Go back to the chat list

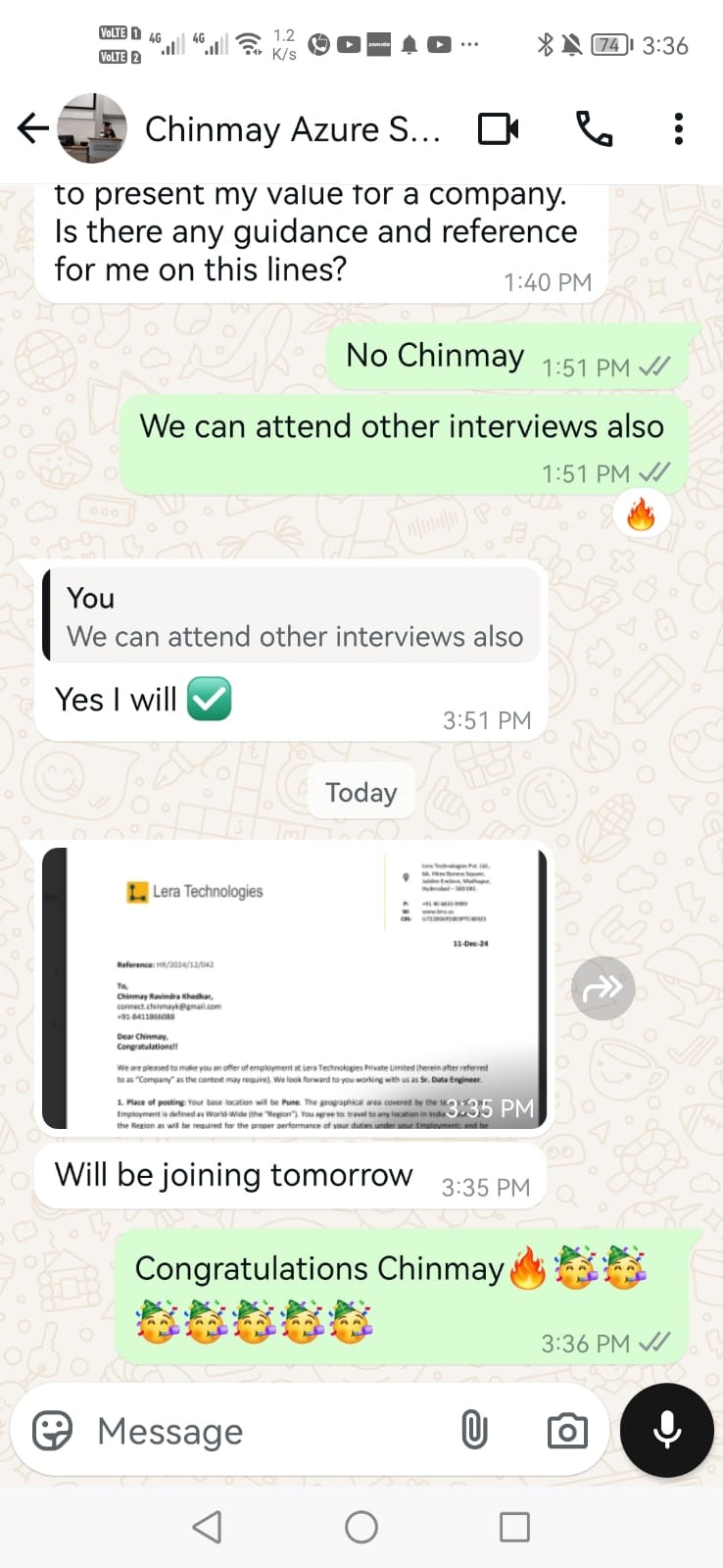pyautogui.click(x=33, y=128)
